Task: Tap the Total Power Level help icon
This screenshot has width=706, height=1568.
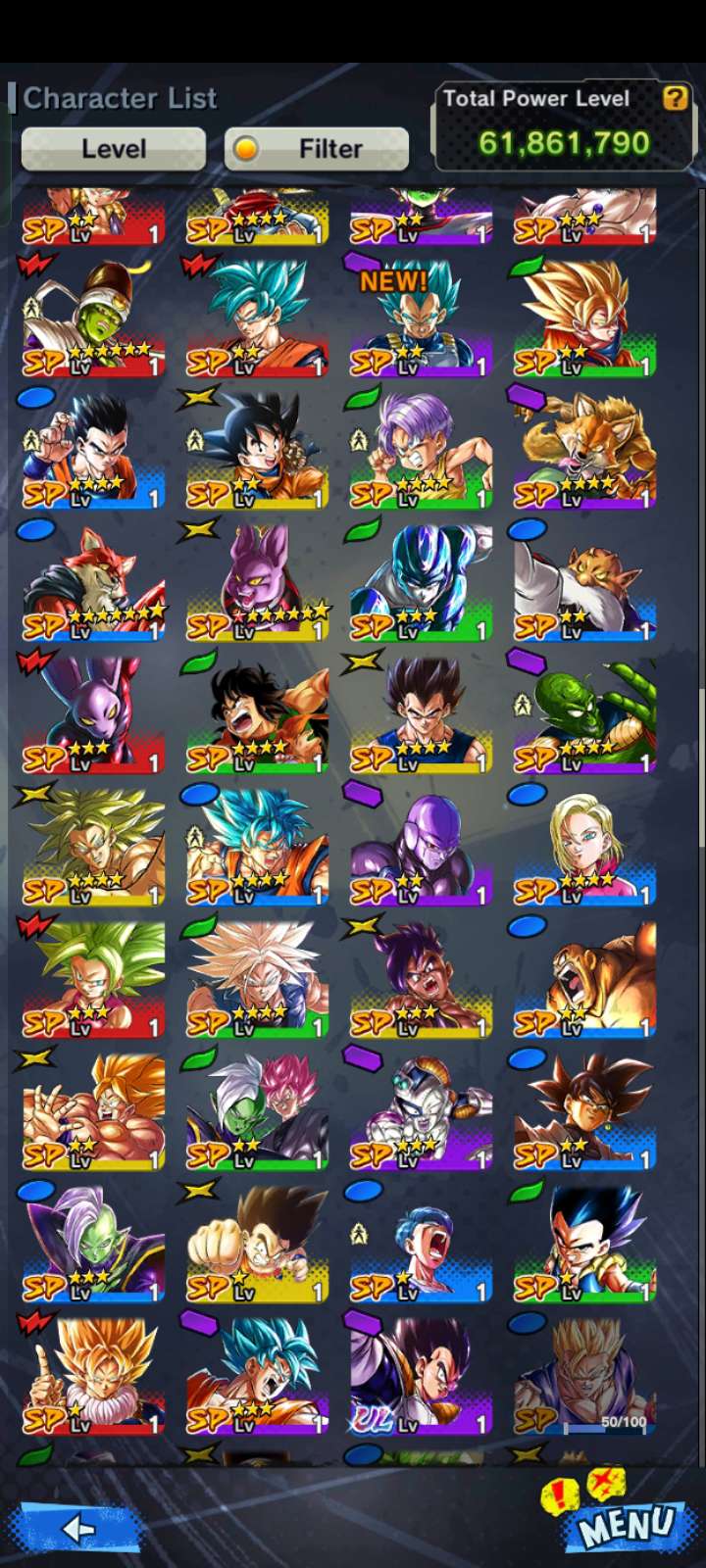Action: [x=675, y=98]
